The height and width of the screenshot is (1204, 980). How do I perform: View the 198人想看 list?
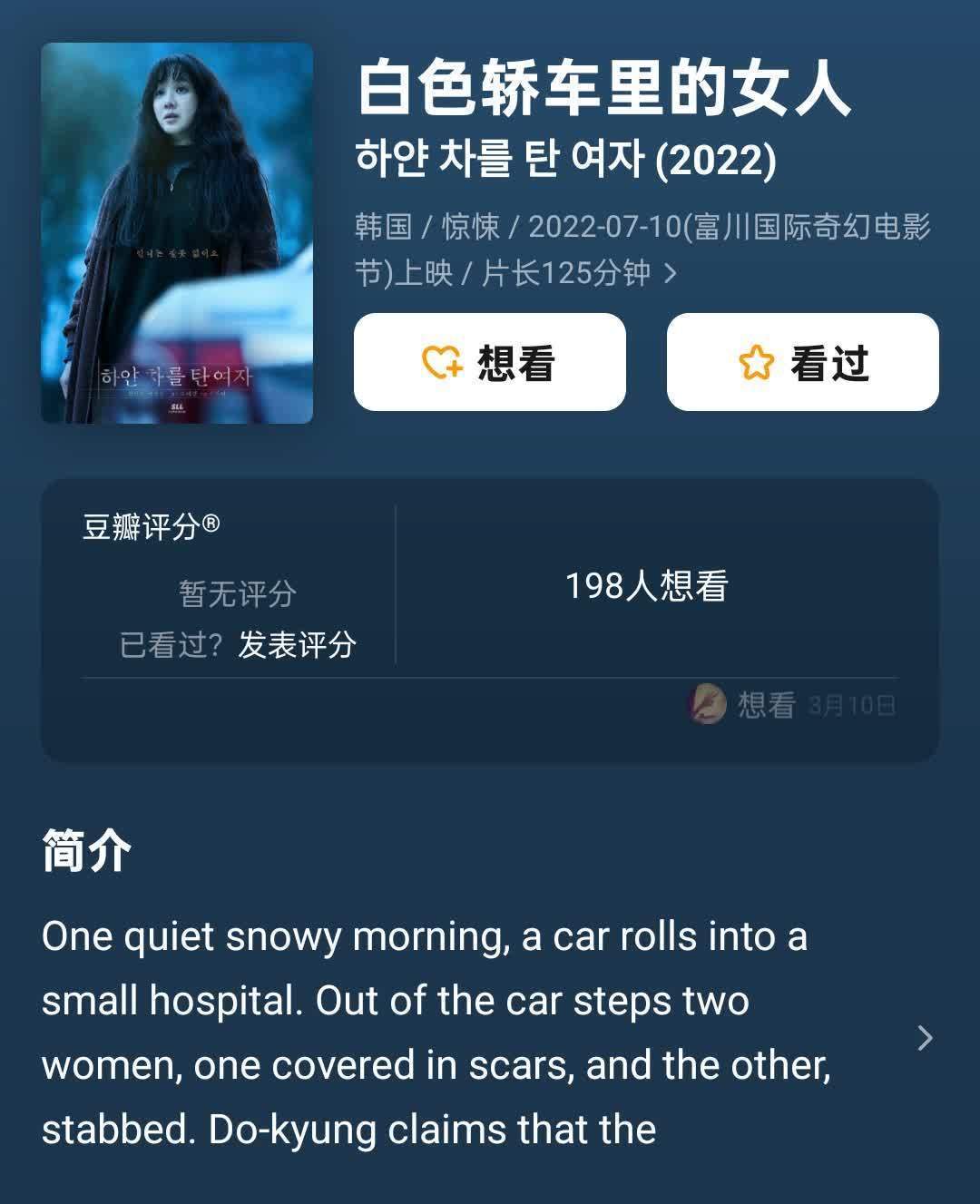[x=646, y=586]
